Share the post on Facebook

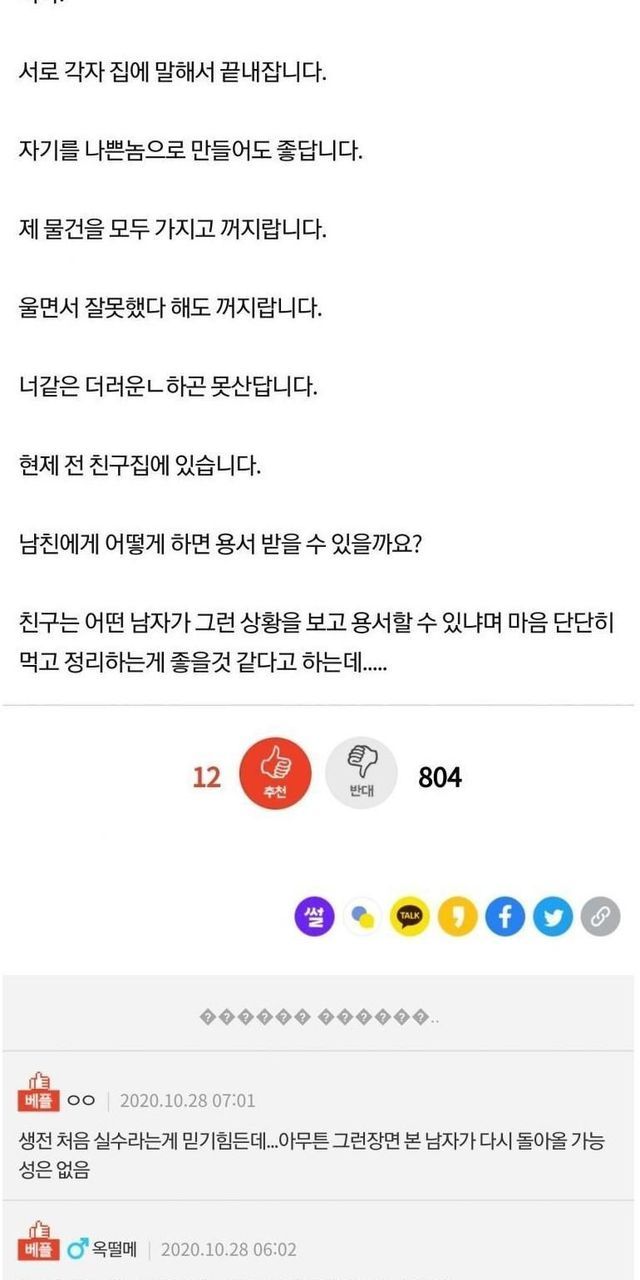[x=505, y=916]
